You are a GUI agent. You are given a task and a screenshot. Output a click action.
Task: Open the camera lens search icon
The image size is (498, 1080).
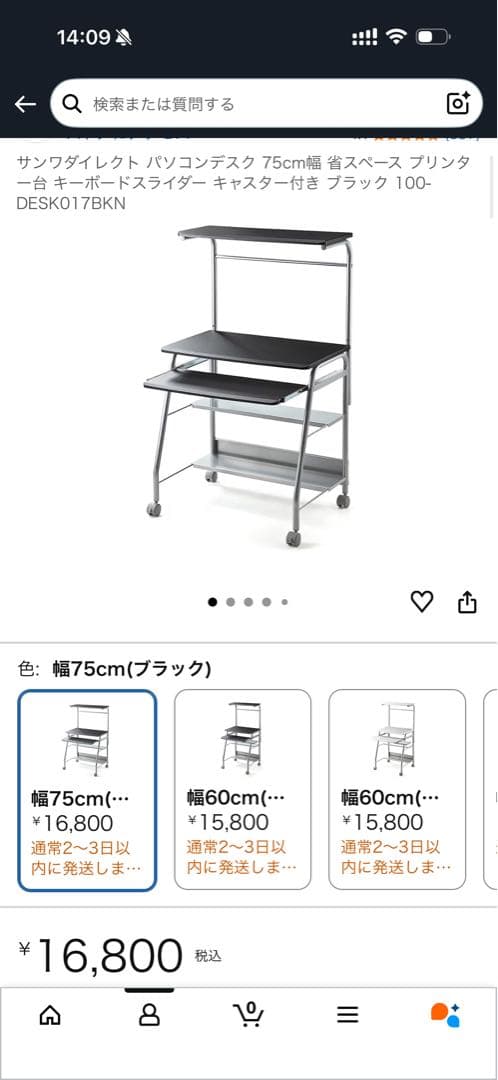click(x=458, y=103)
